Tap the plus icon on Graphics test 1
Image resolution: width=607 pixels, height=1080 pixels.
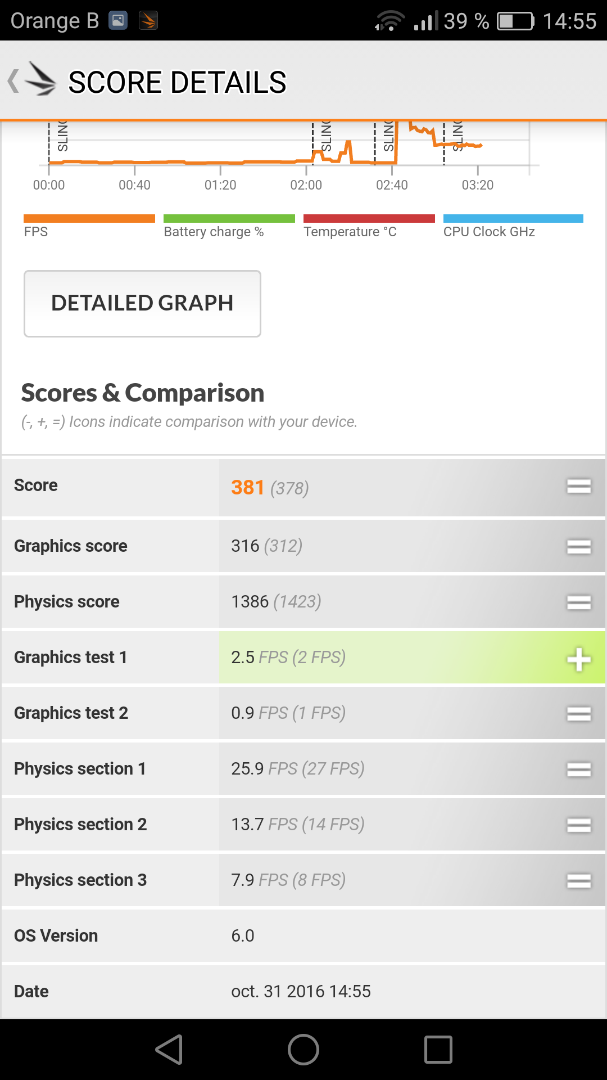point(579,660)
